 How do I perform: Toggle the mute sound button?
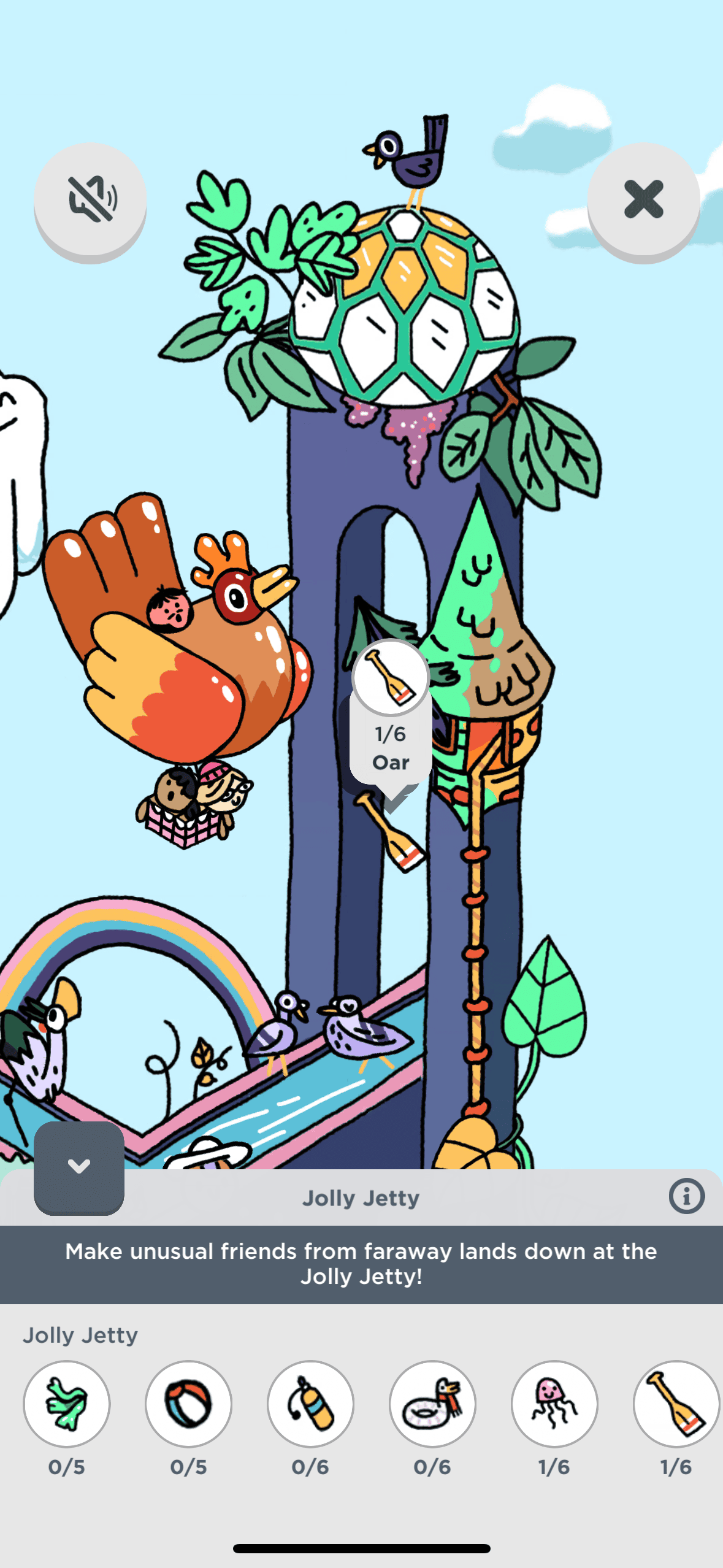click(x=90, y=199)
